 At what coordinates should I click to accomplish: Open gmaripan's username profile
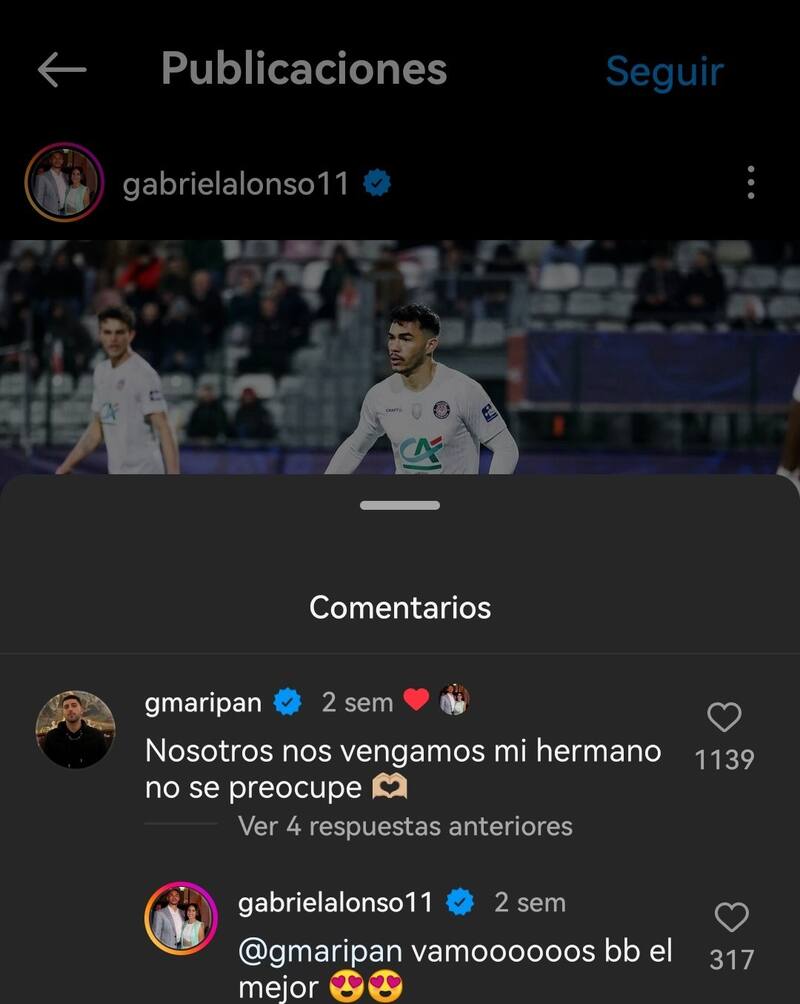pyautogui.click(x=204, y=701)
